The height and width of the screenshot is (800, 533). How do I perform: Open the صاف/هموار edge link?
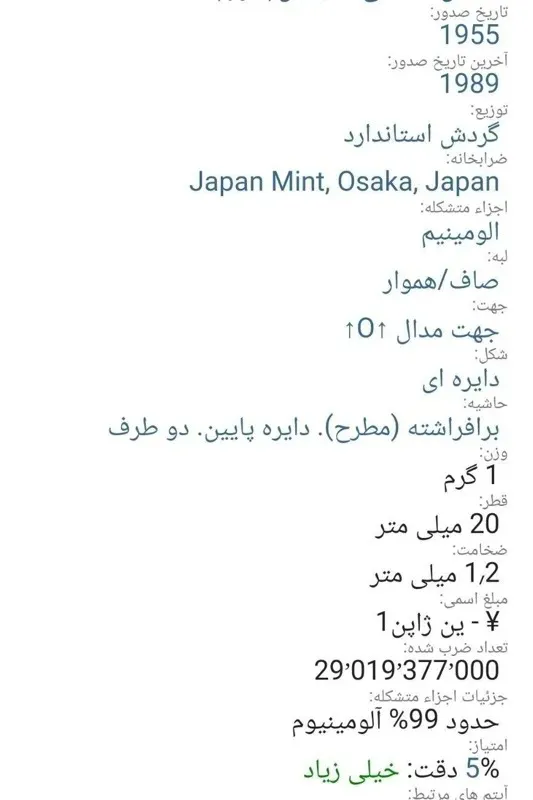[x=441, y=281]
